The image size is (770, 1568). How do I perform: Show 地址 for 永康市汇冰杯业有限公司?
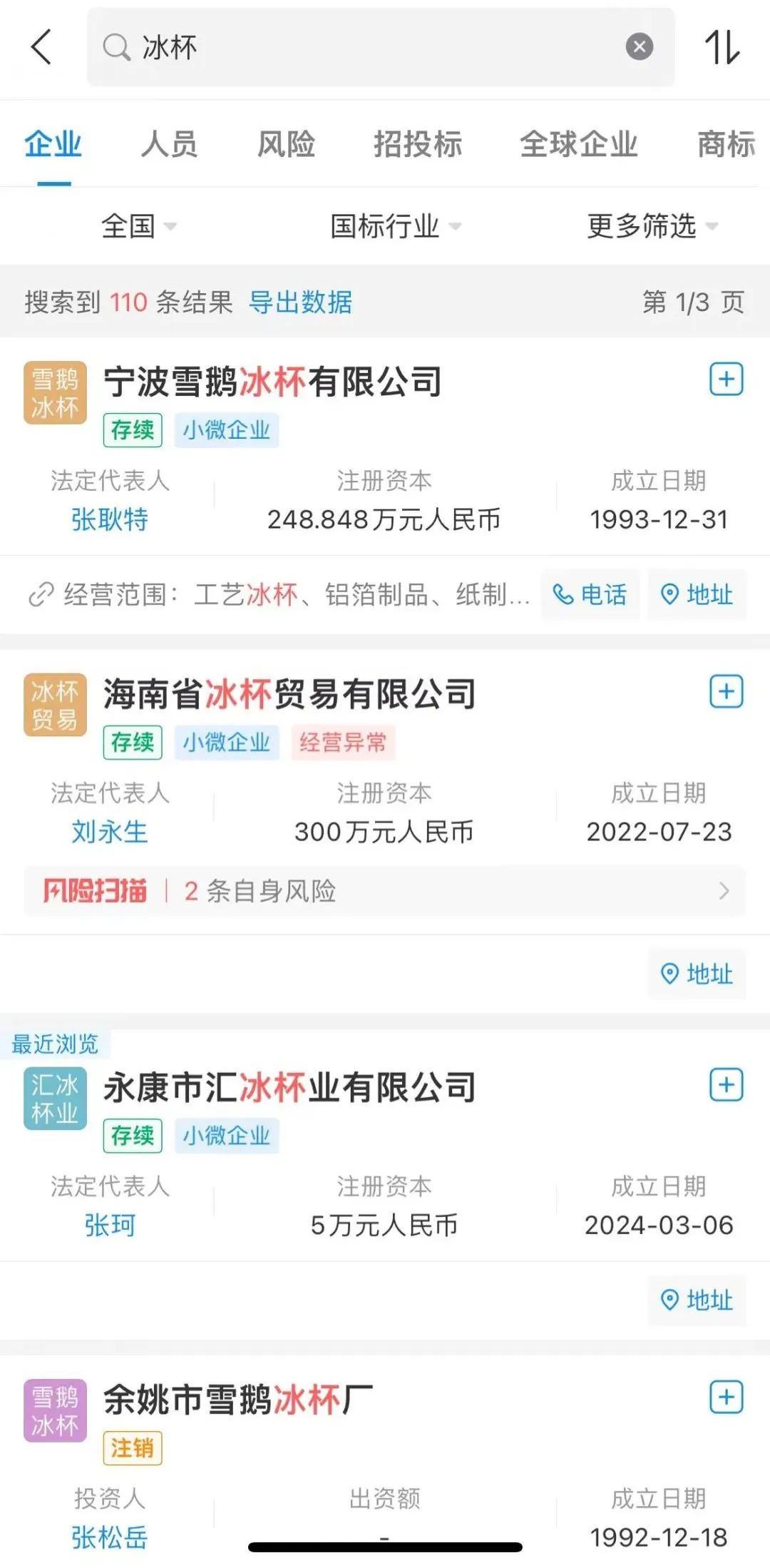click(697, 1300)
